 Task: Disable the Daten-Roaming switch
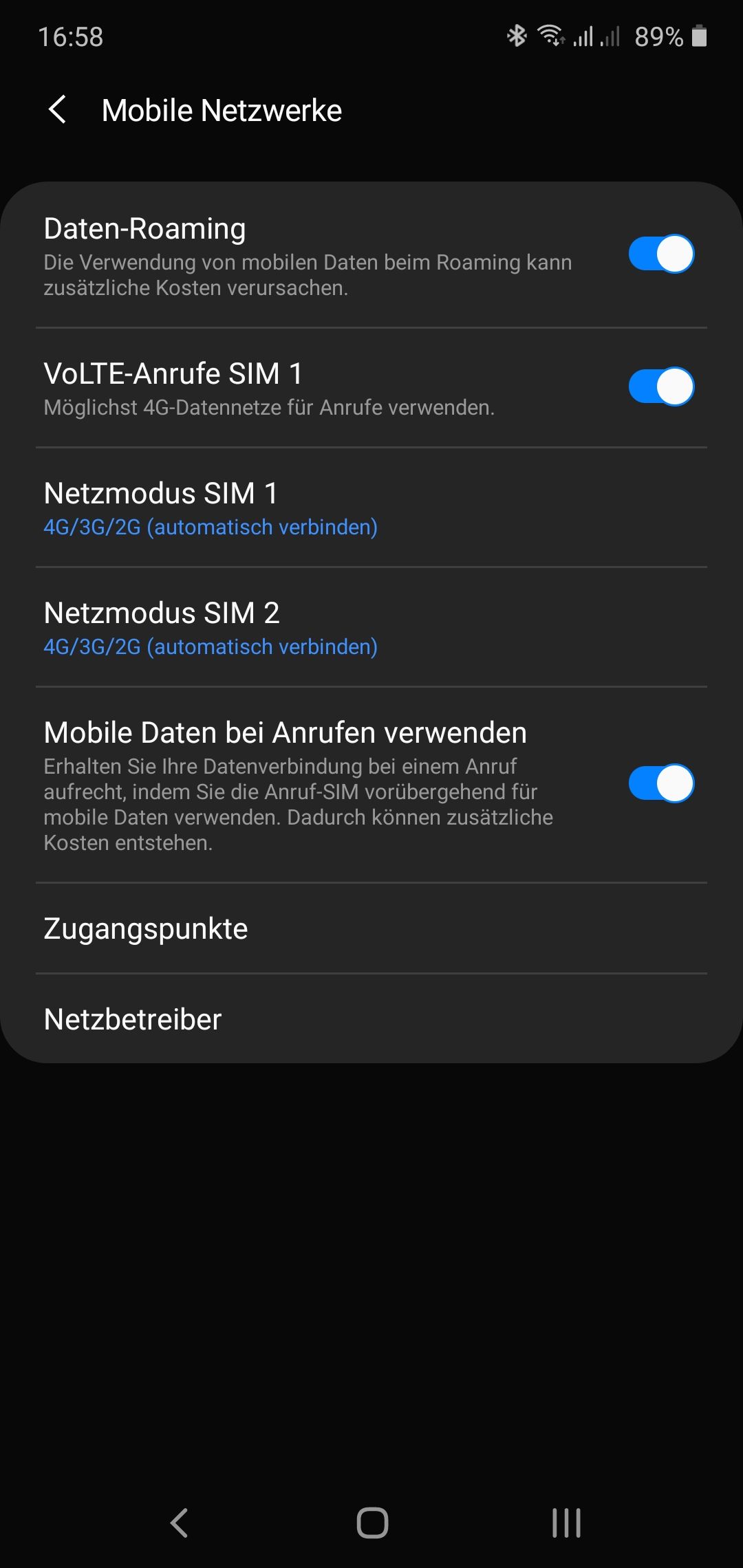[x=660, y=254]
